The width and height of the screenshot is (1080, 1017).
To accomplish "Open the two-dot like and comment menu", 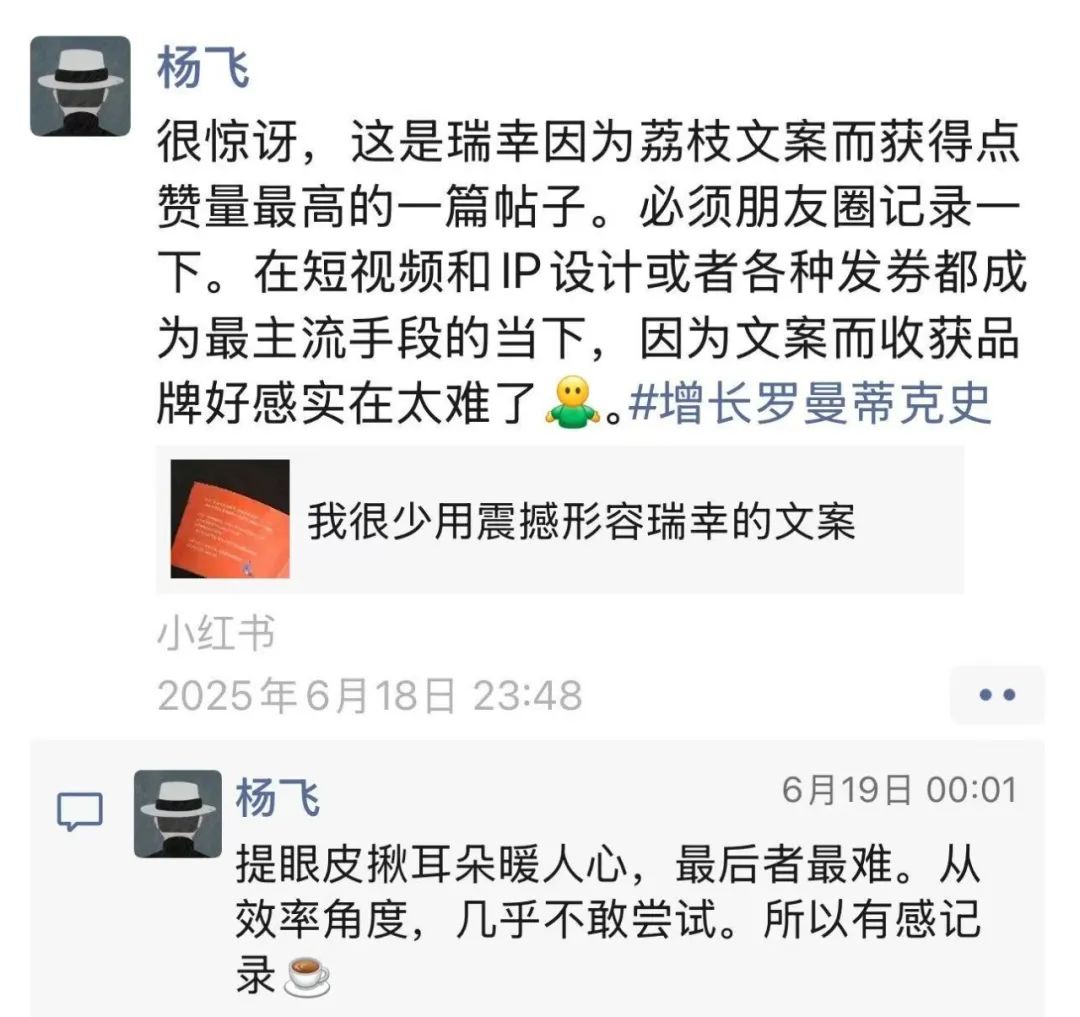I will click(x=996, y=694).
